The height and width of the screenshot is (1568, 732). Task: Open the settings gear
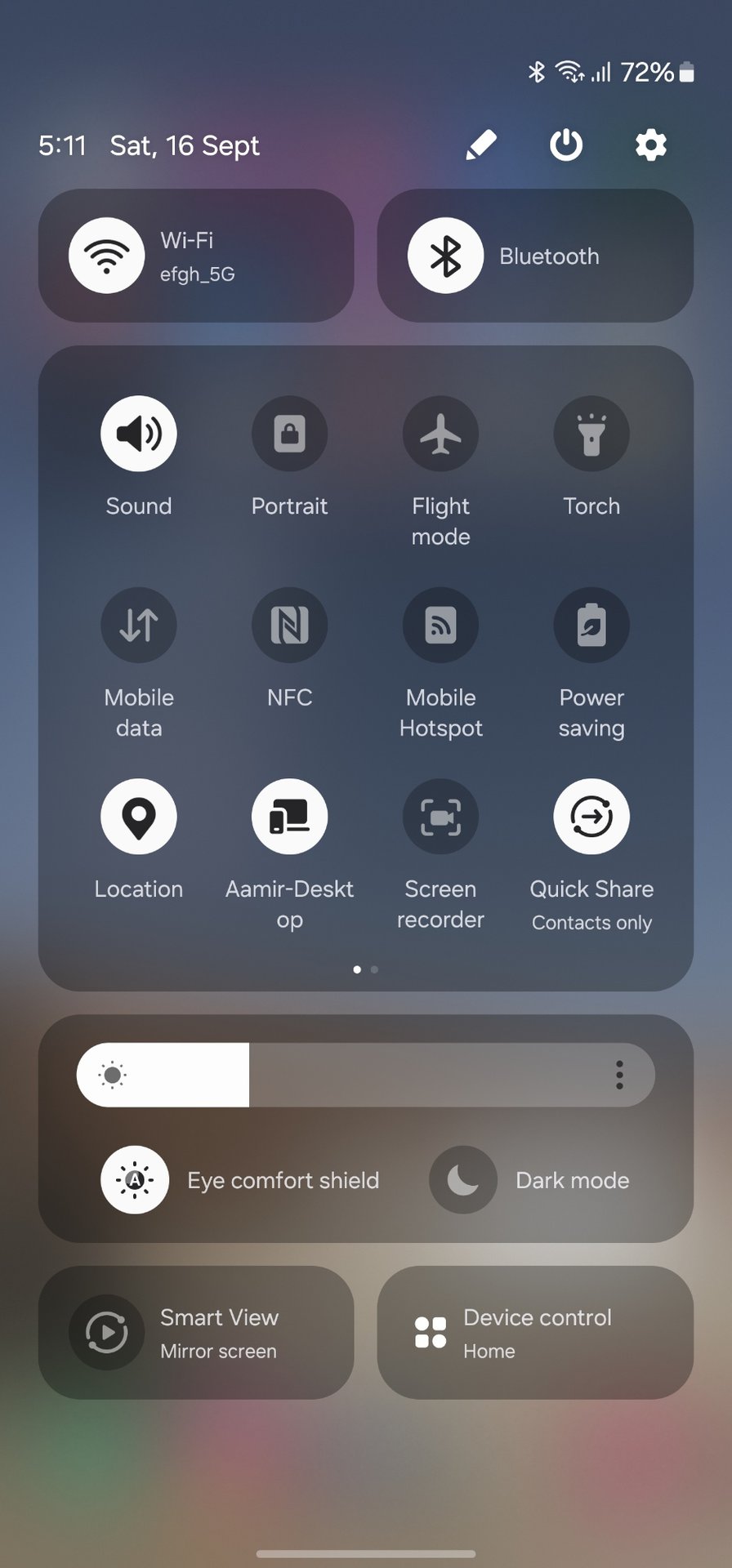(x=650, y=145)
